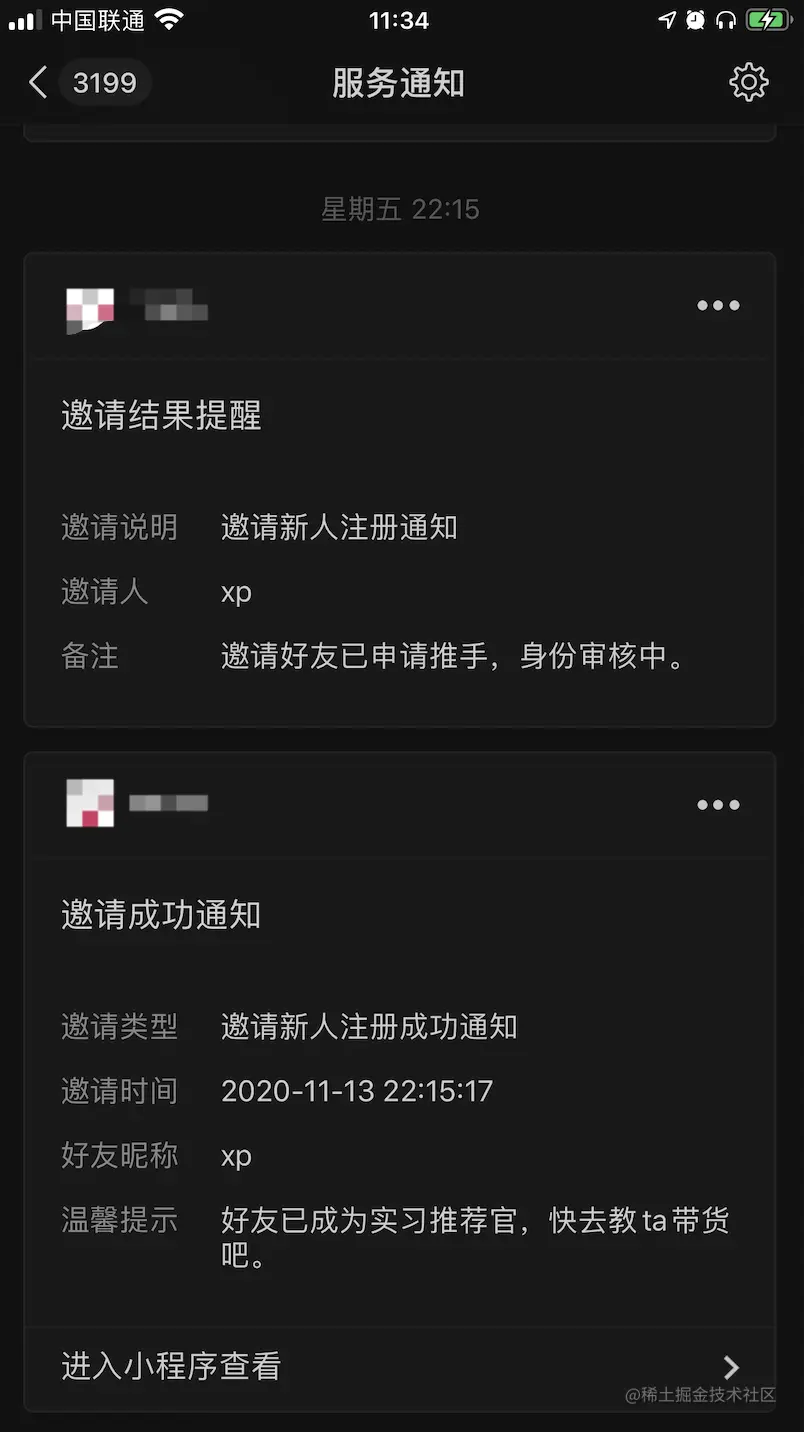The width and height of the screenshot is (804, 1432).
Task: Open the three-dot menu on 邀请成功通知 card
Action: click(x=718, y=805)
